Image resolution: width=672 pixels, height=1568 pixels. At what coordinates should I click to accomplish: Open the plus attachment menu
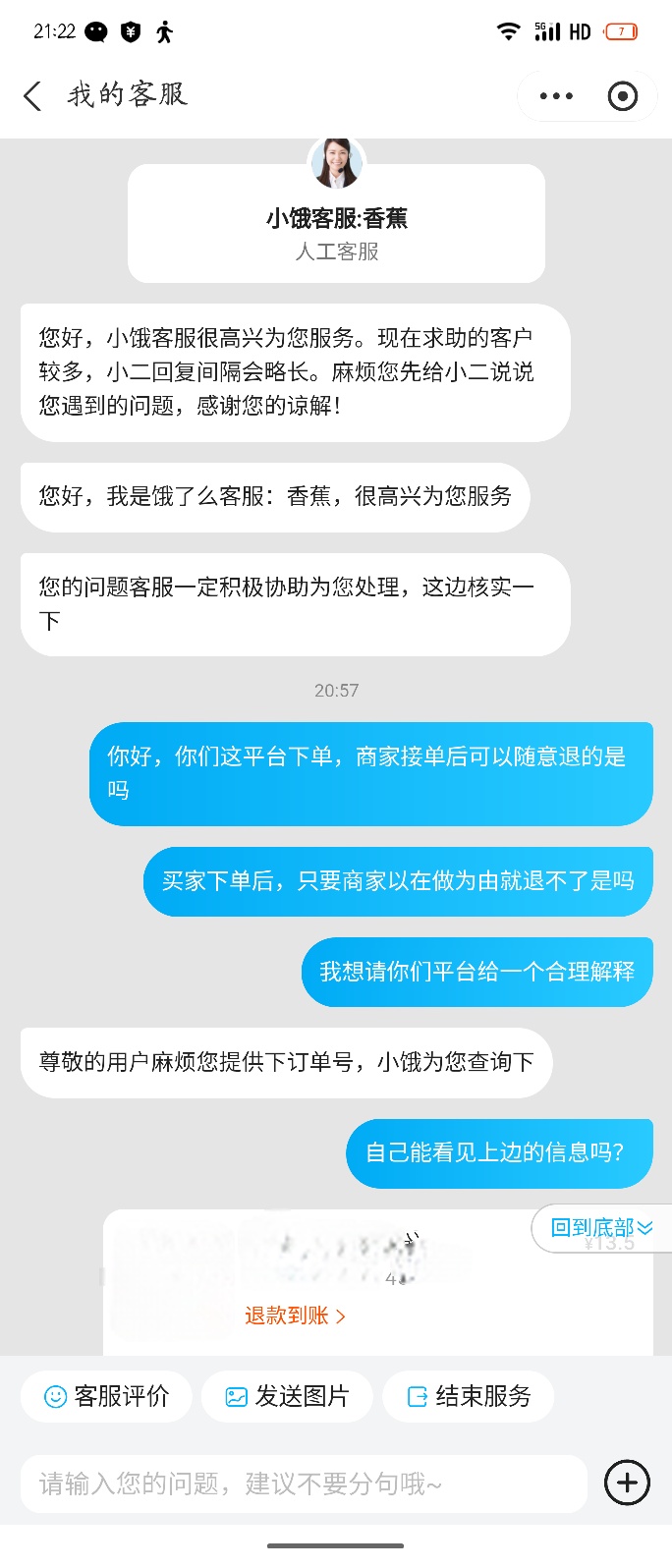click(x=628, y=1483)
